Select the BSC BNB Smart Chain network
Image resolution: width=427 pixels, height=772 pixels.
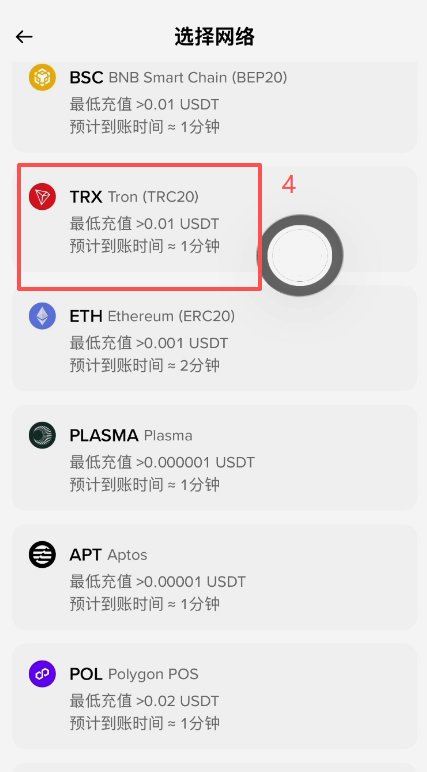[214, 106]
